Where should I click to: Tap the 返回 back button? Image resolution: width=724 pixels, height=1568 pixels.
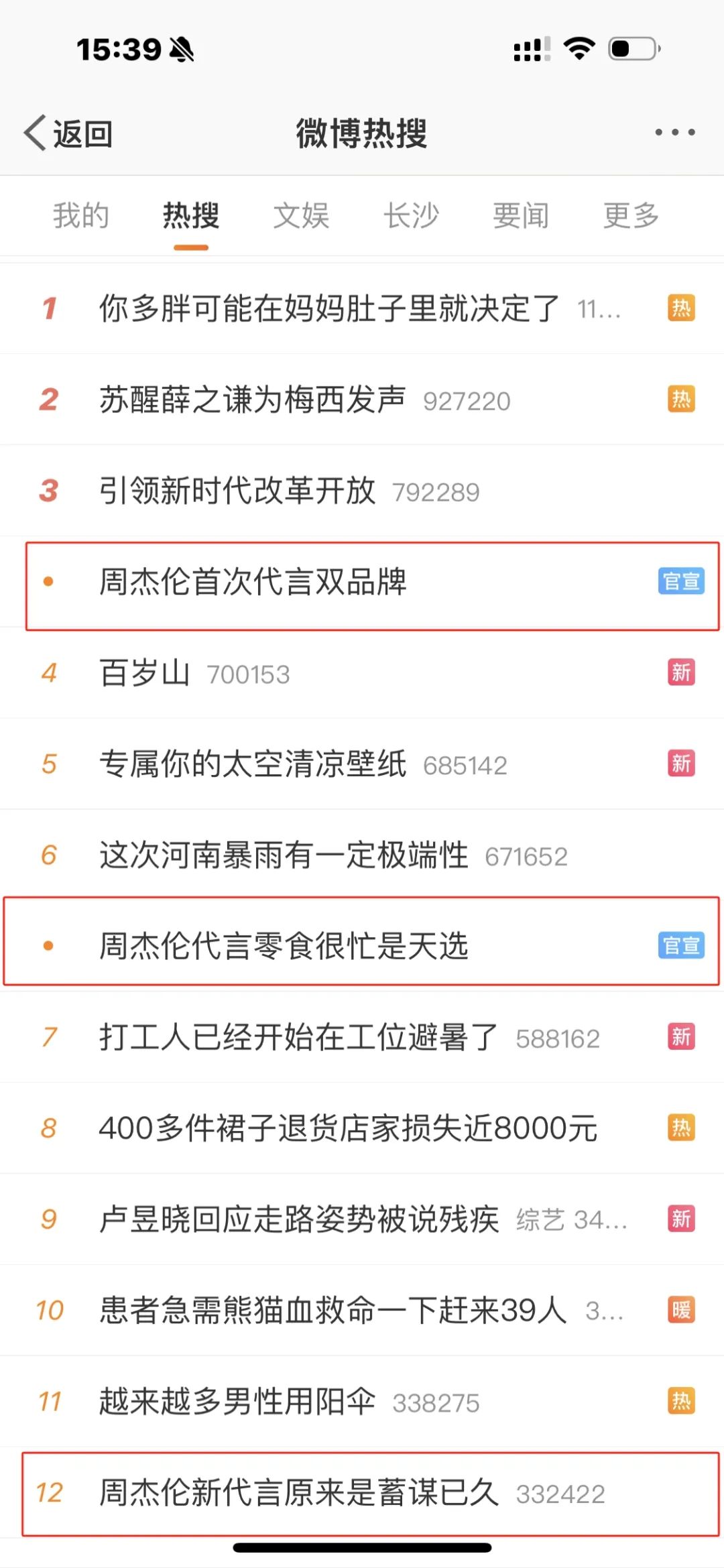[68, 133]
